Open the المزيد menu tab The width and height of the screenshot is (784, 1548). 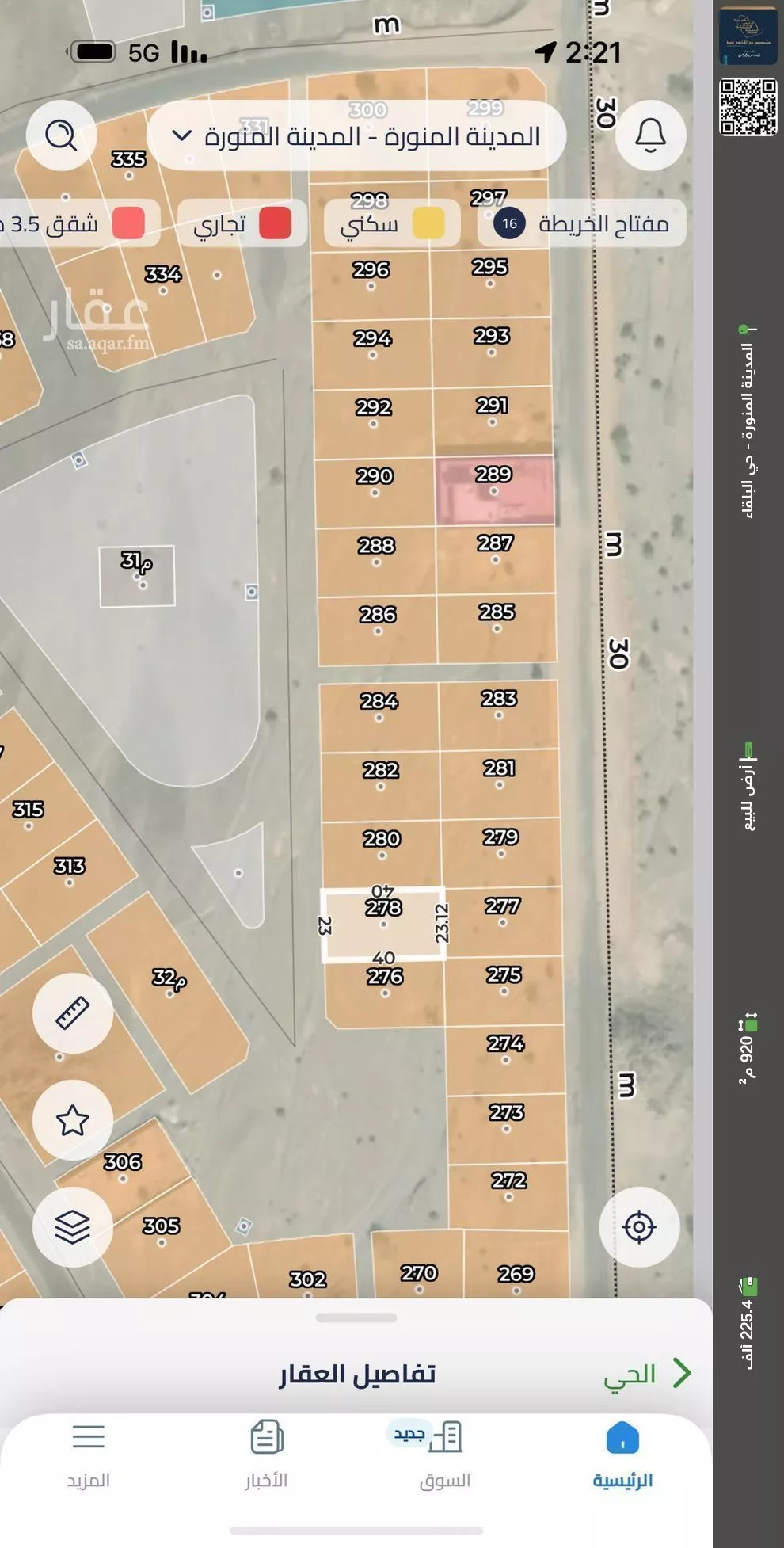(x=88, y=1456)
